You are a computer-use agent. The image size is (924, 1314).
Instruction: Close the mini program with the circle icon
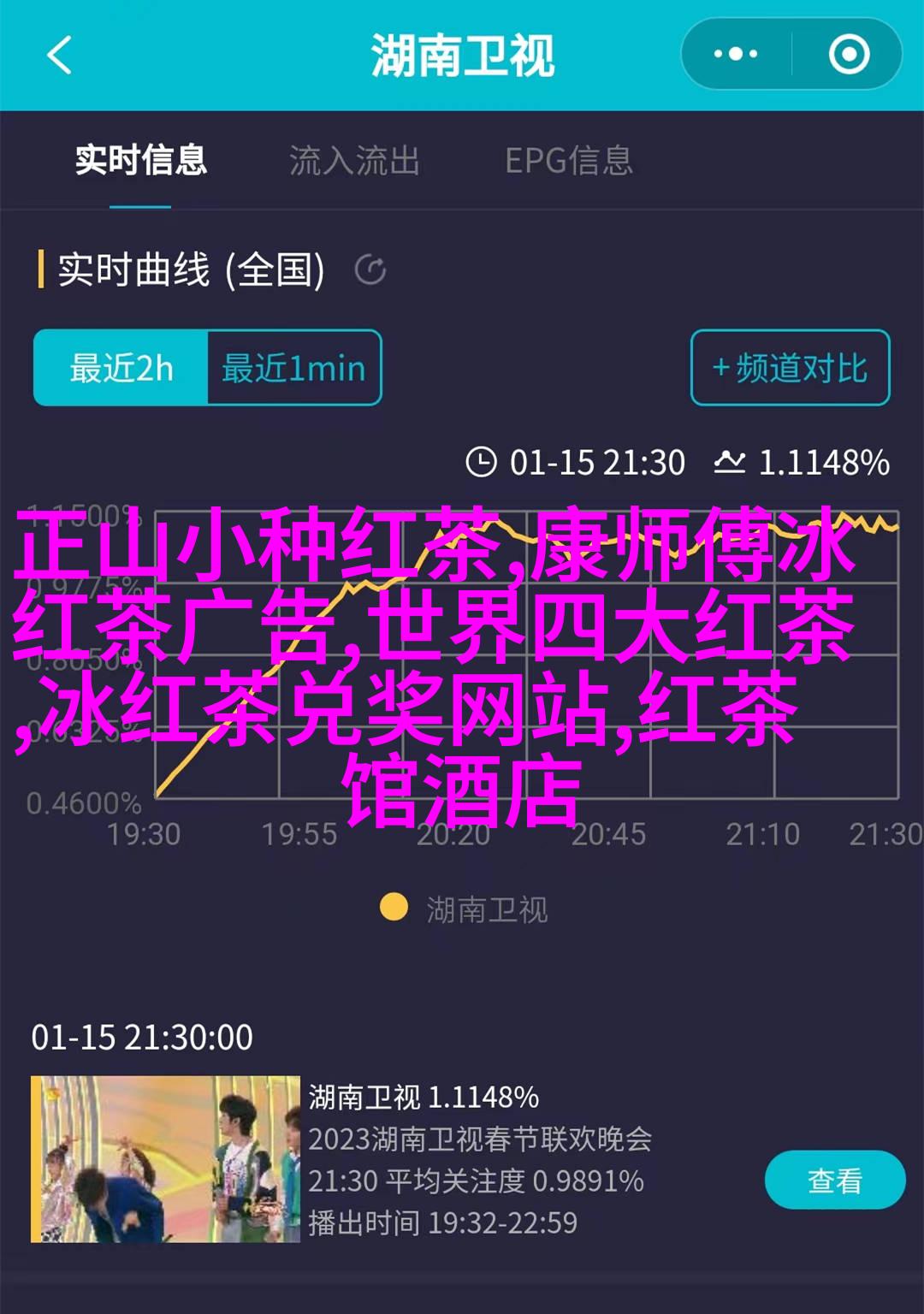[848, 55]
